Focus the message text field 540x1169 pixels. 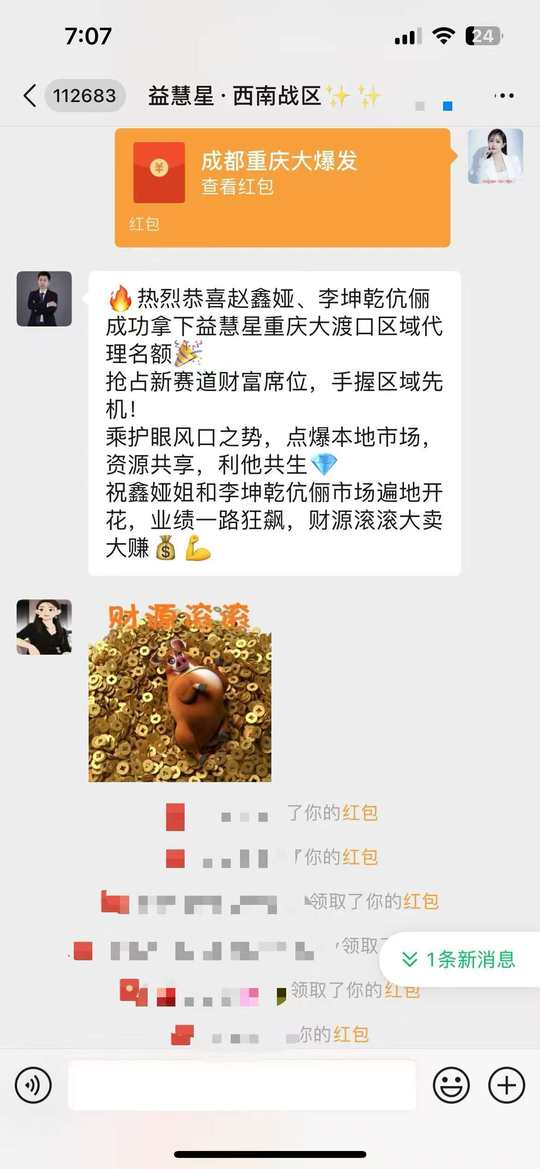click(242, 1085)
